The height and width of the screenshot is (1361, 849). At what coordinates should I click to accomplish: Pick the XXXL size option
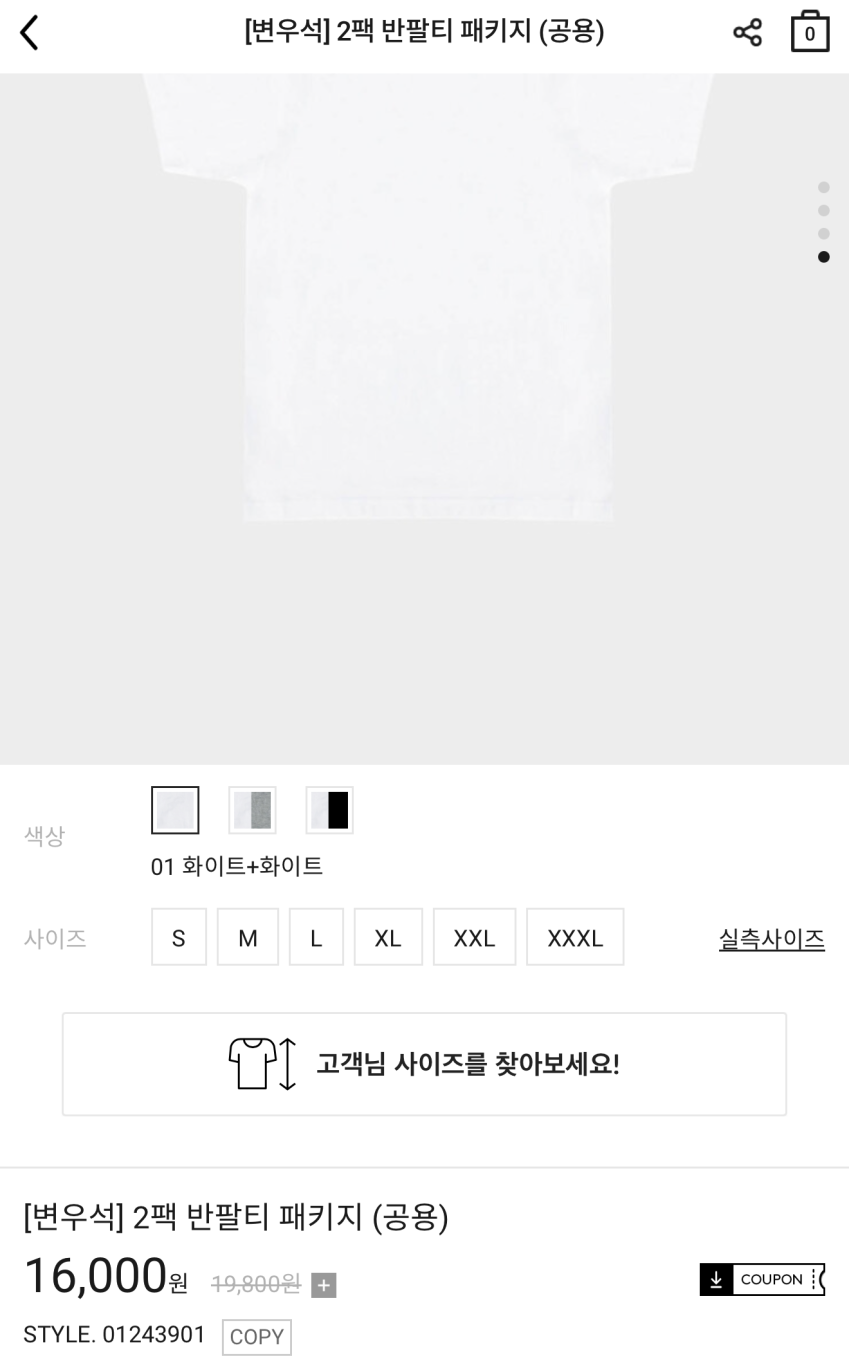coord(575,937)
